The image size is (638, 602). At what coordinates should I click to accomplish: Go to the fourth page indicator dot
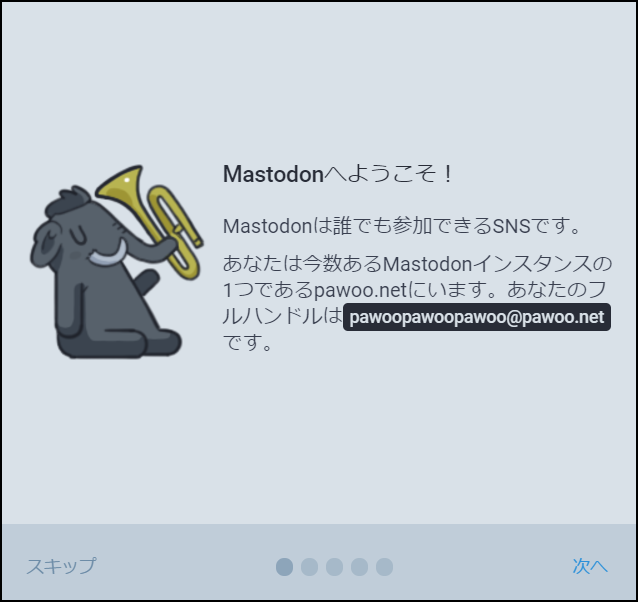tap(359, 567)
